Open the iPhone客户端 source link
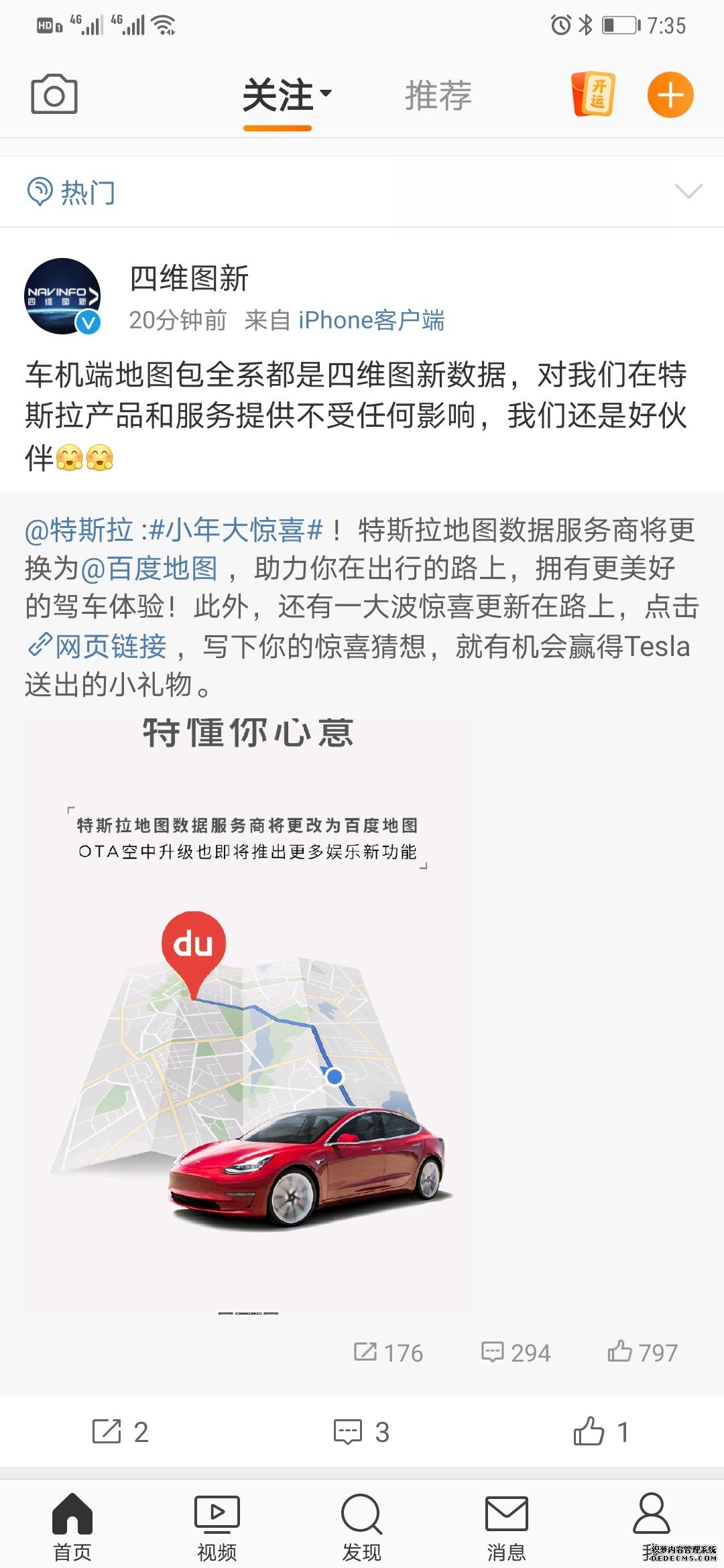Screen dimensions: 724x1568 coord(371,320)
